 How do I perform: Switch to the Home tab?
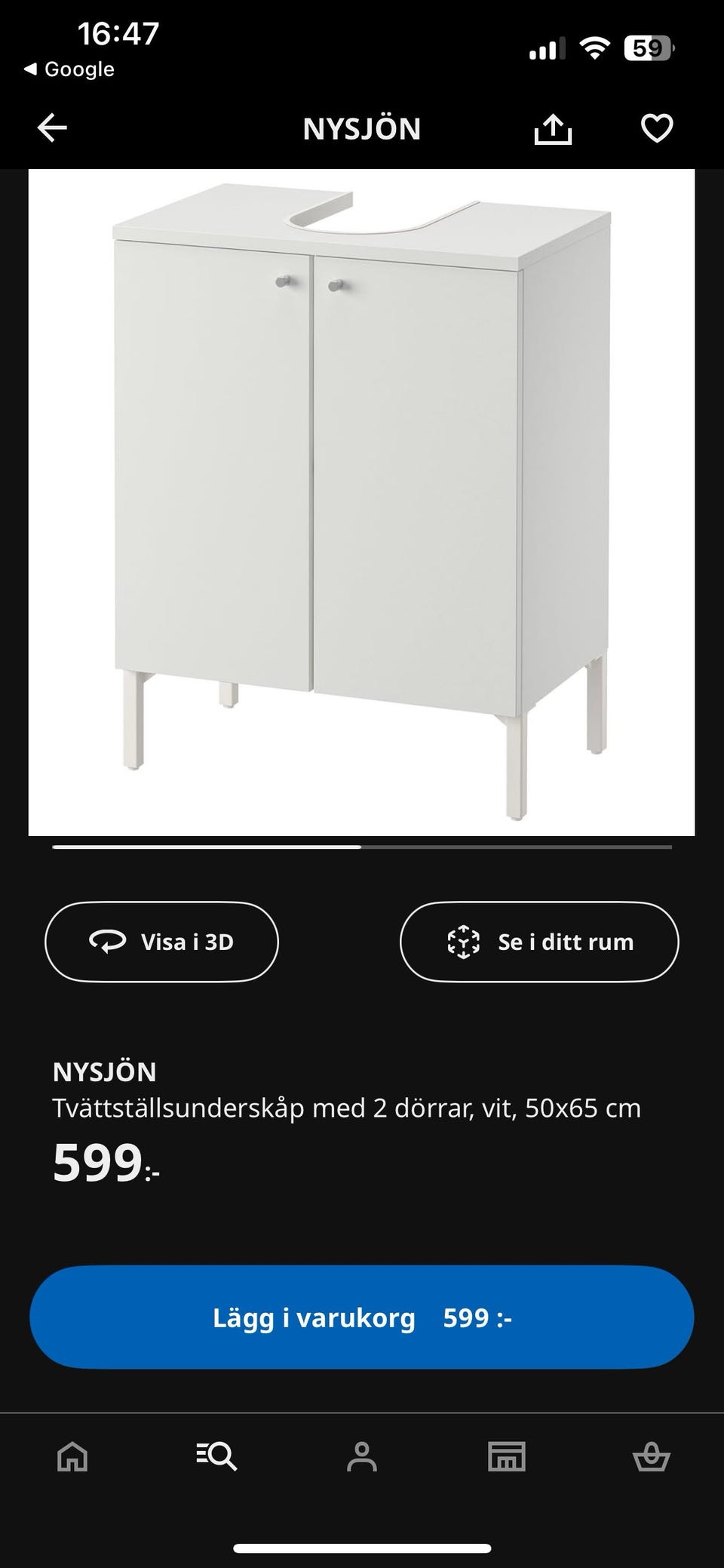(x=73, y=1456)
